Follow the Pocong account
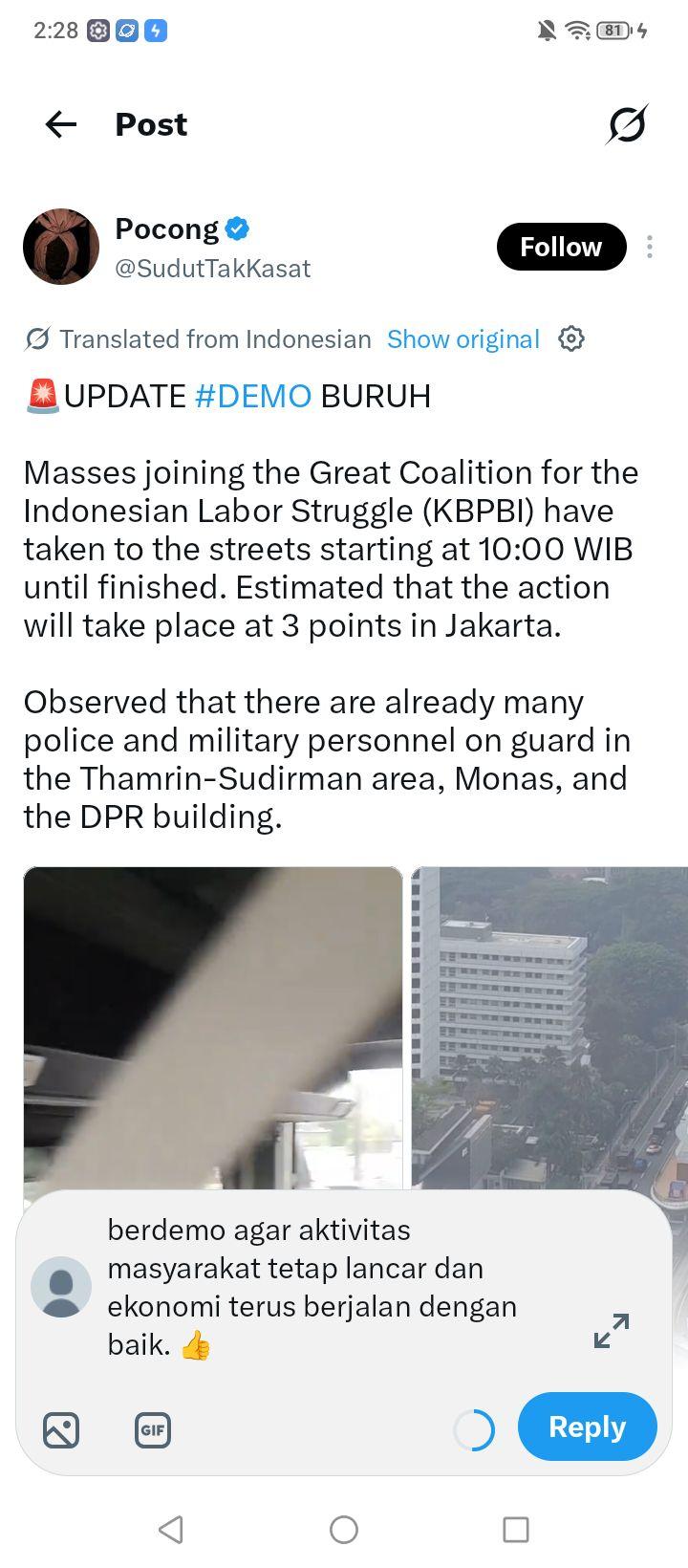The image size is (688, 1568). tap(561, 247)
